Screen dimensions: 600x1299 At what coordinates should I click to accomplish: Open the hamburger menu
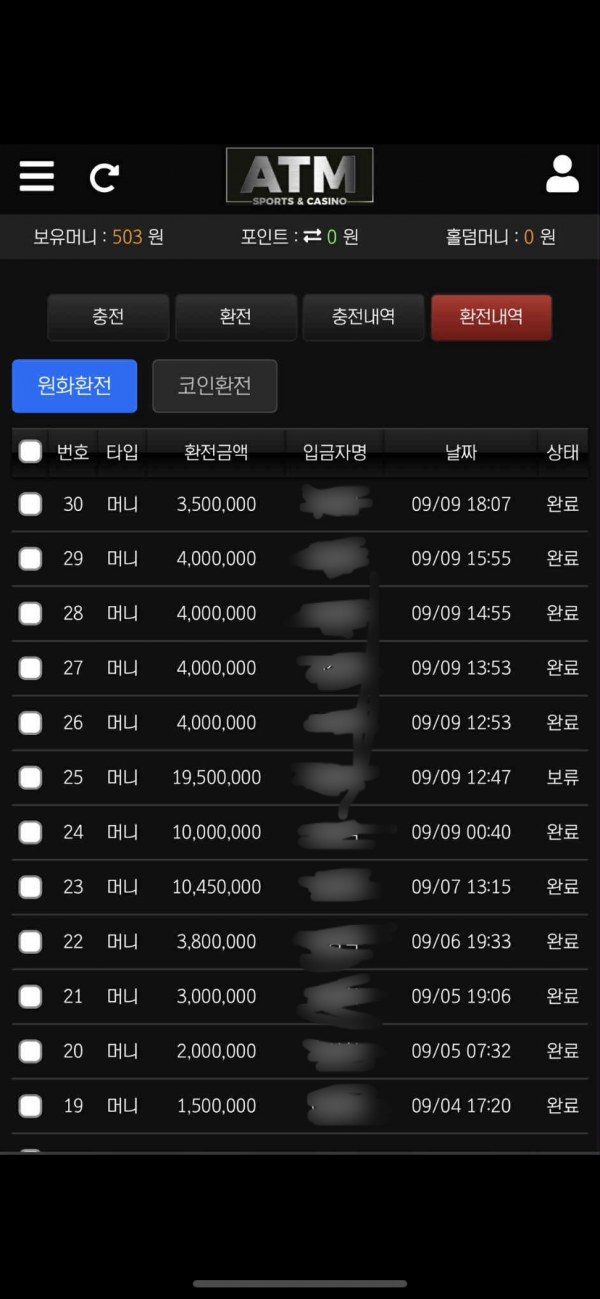click(x=37, y=176)
